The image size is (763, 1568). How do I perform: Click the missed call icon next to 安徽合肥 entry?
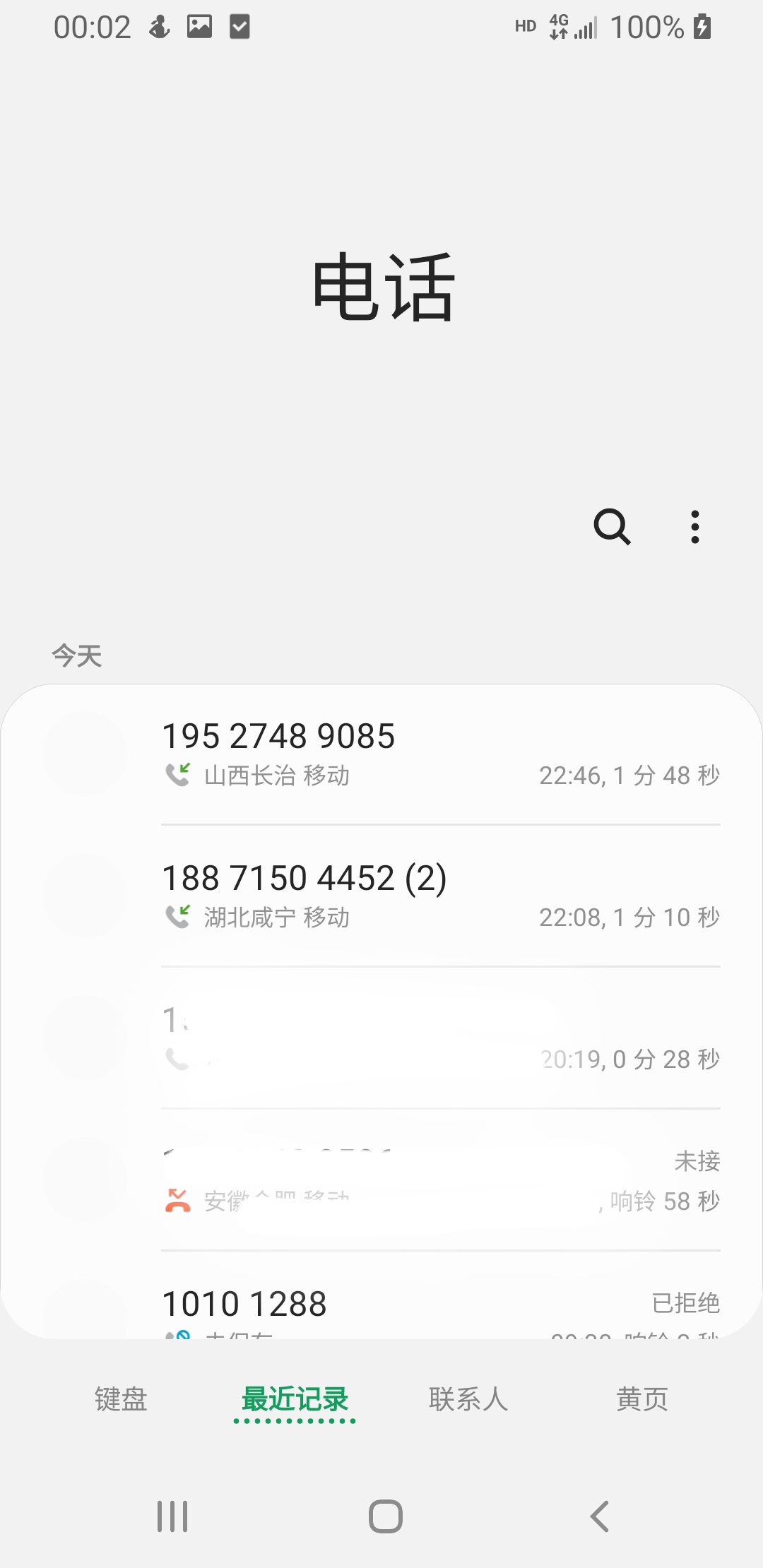179,1199
